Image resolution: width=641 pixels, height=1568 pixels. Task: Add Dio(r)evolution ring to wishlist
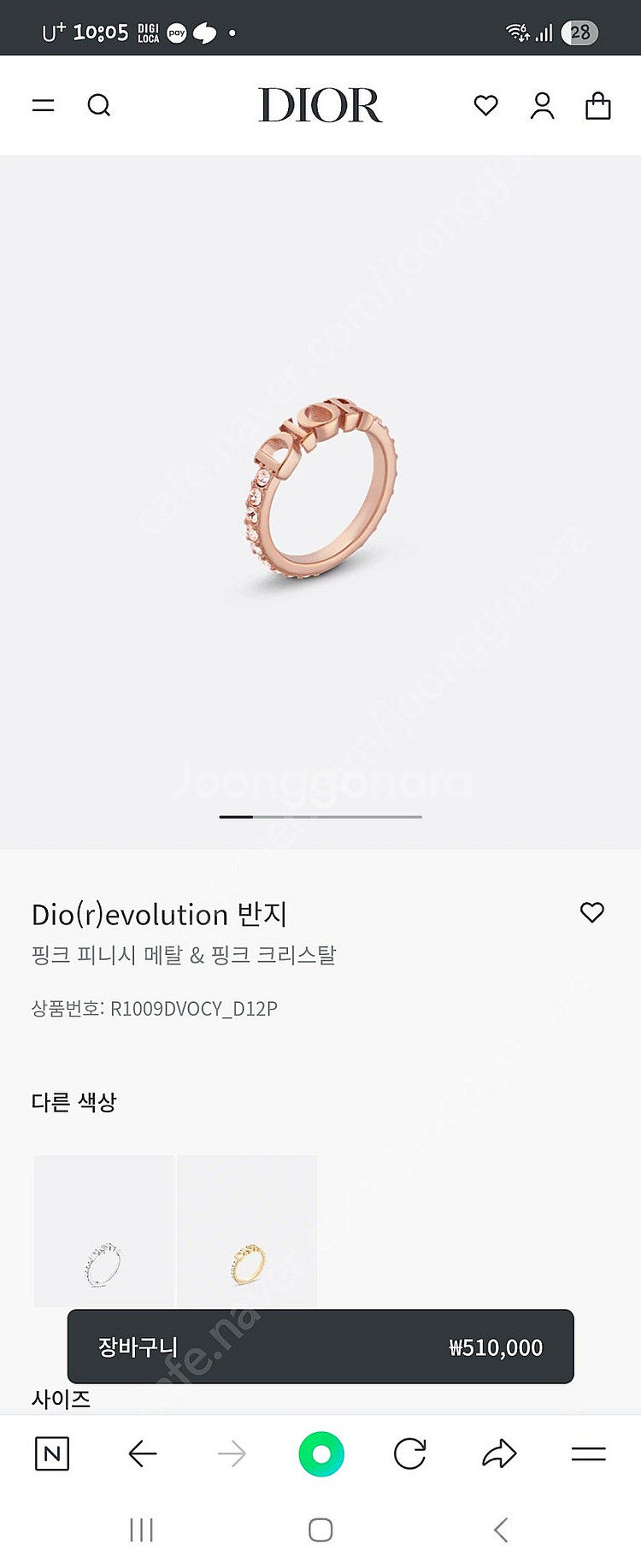(x=591, y=912)
